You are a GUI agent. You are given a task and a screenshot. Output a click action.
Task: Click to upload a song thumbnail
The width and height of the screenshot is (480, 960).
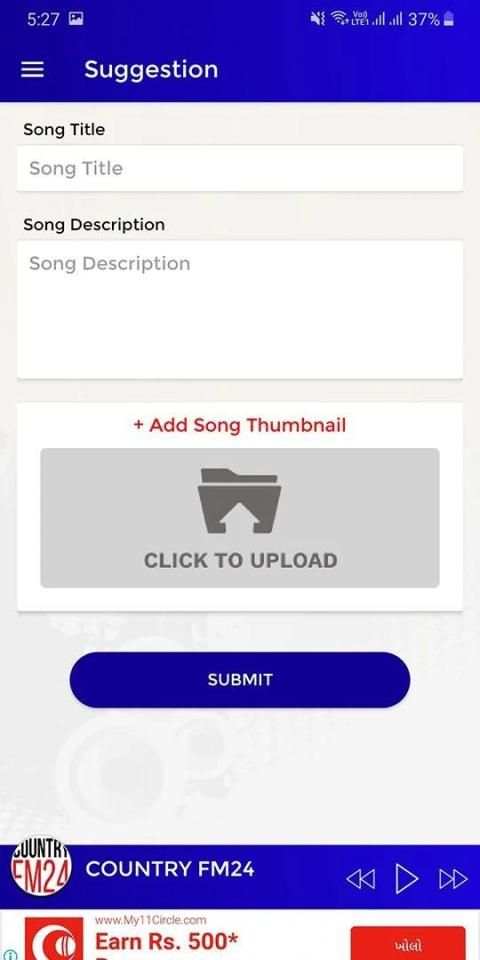(x=240, y=518)
